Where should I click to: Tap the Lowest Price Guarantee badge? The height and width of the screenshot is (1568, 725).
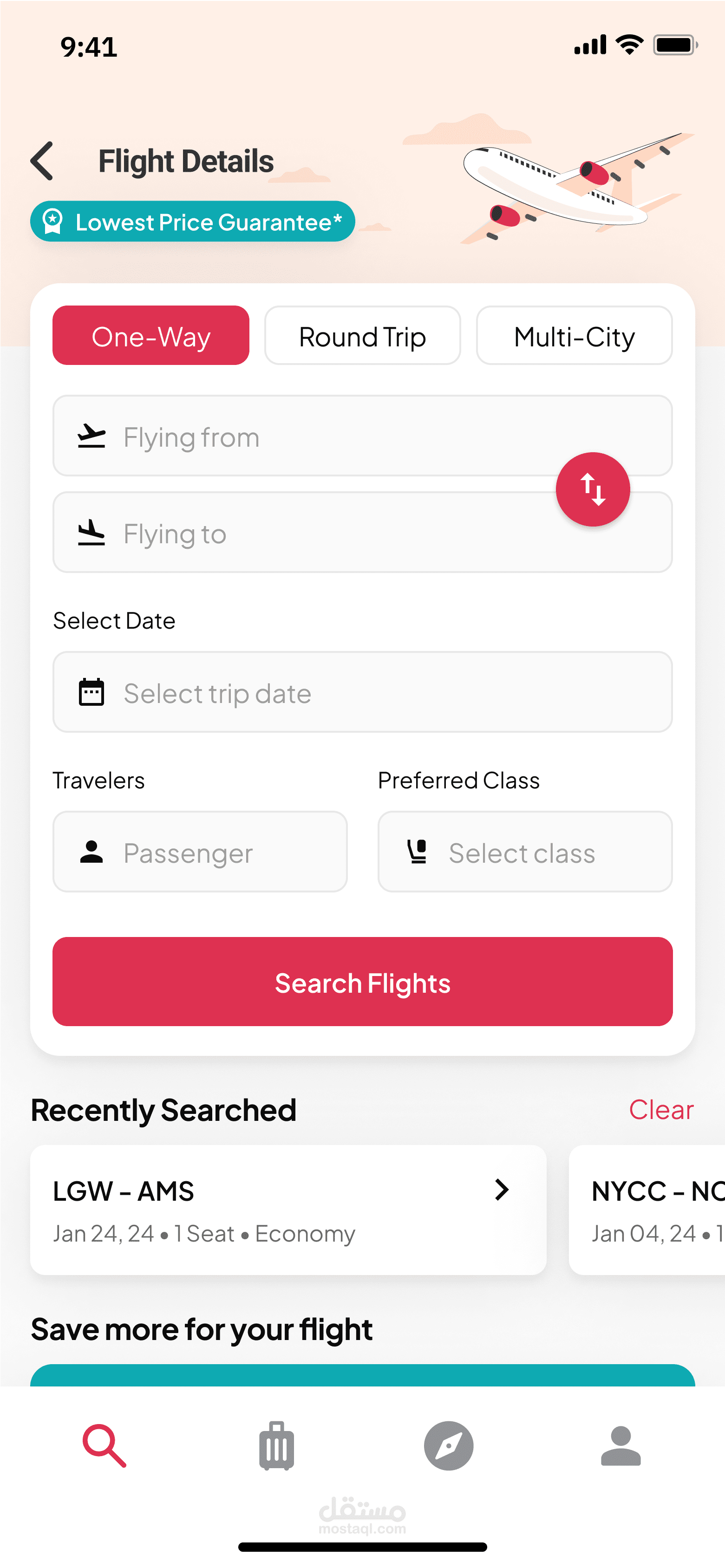[x=192, y=221]
